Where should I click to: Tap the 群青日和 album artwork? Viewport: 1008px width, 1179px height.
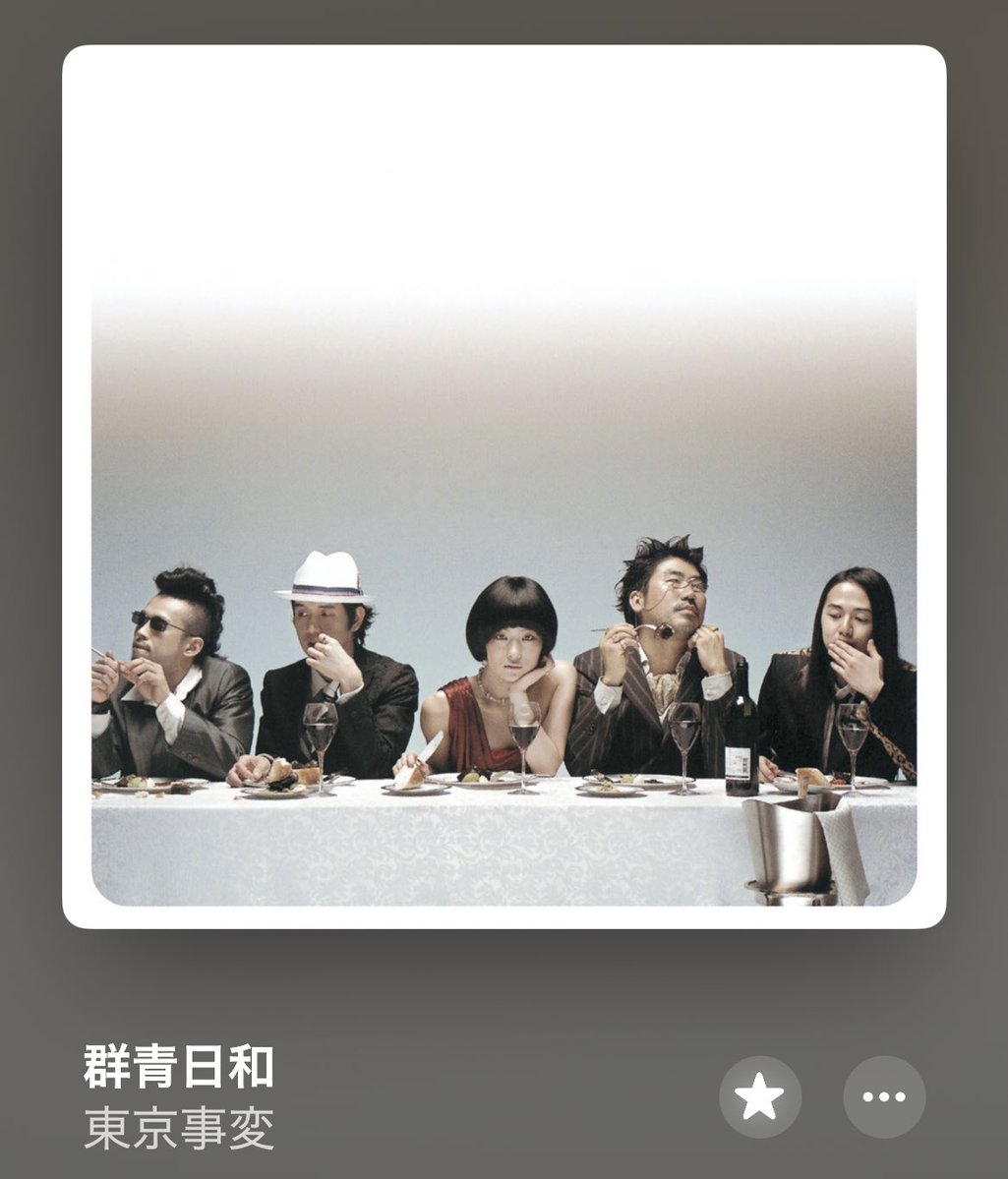tap(504, 487)
